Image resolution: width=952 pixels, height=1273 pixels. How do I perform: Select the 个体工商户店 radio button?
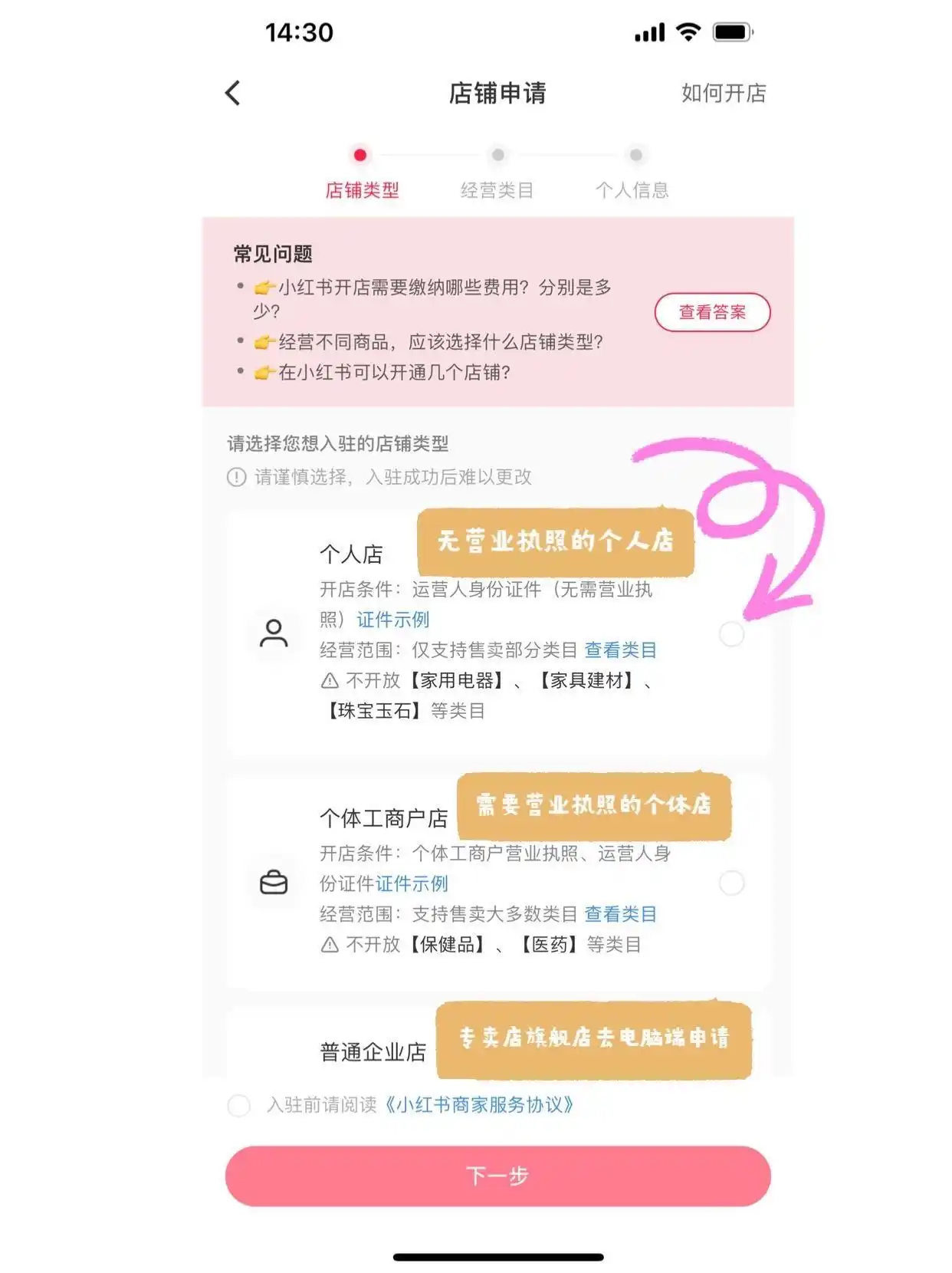(731, 883)
